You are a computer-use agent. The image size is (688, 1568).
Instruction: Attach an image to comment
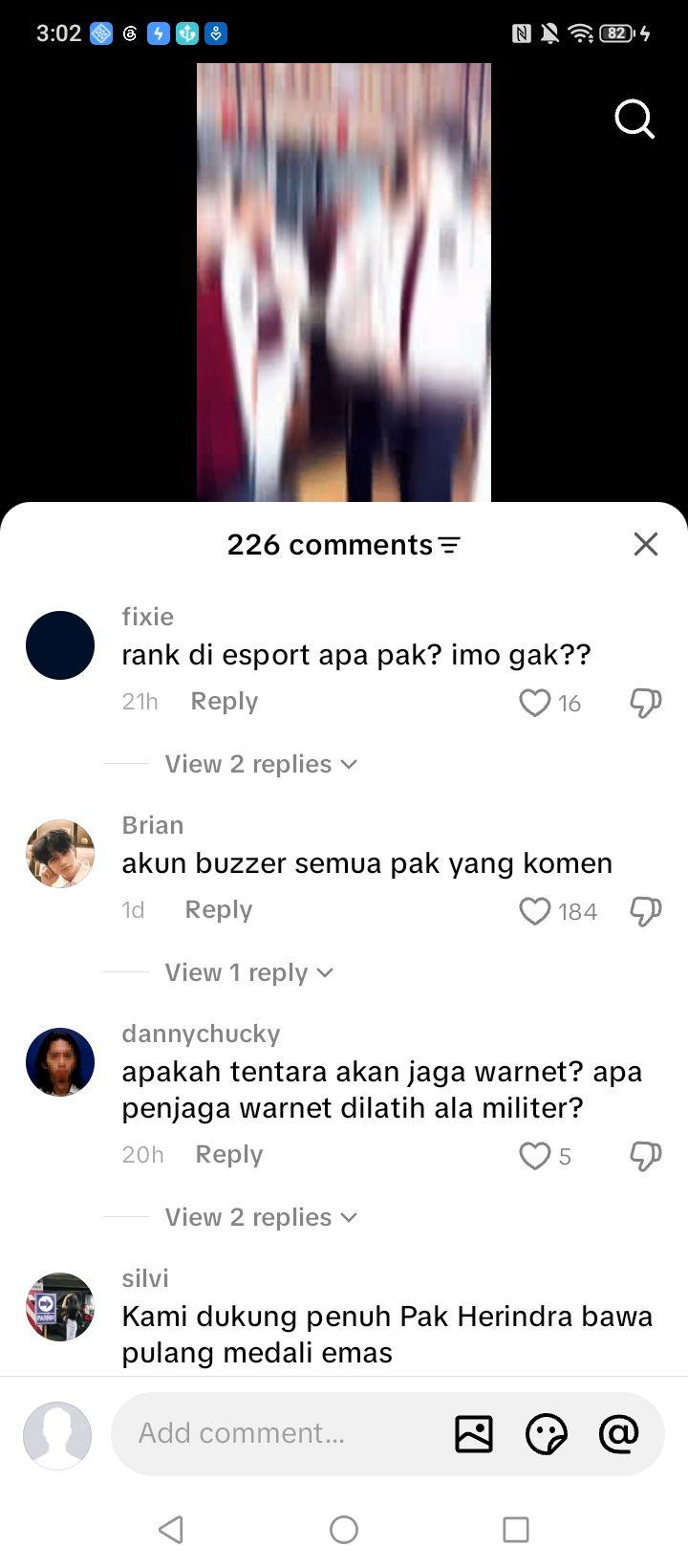[474, 1434]
